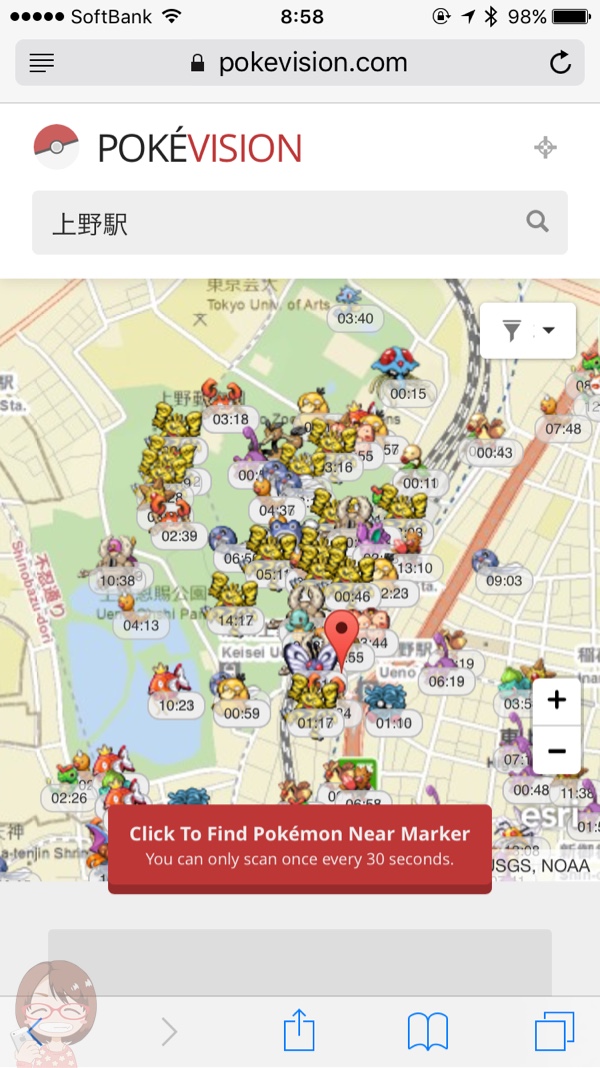Show open Safari tabs
This screenshot has width=600, height=1068.
pos(554,1031)
